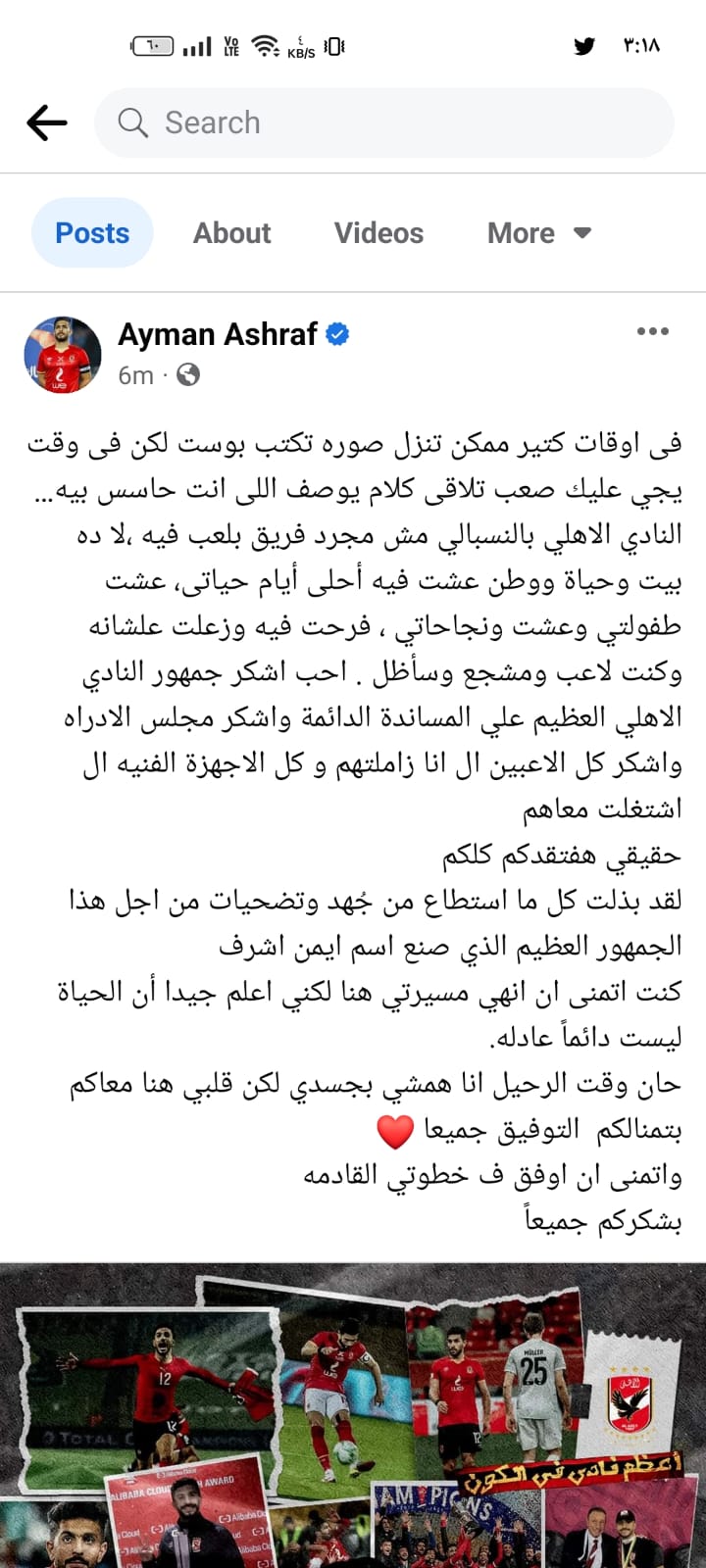This screenshot has height=1568, width=706.
Task: Switch to the About tab
Action: pyautogui.click(x=231, y=233)
